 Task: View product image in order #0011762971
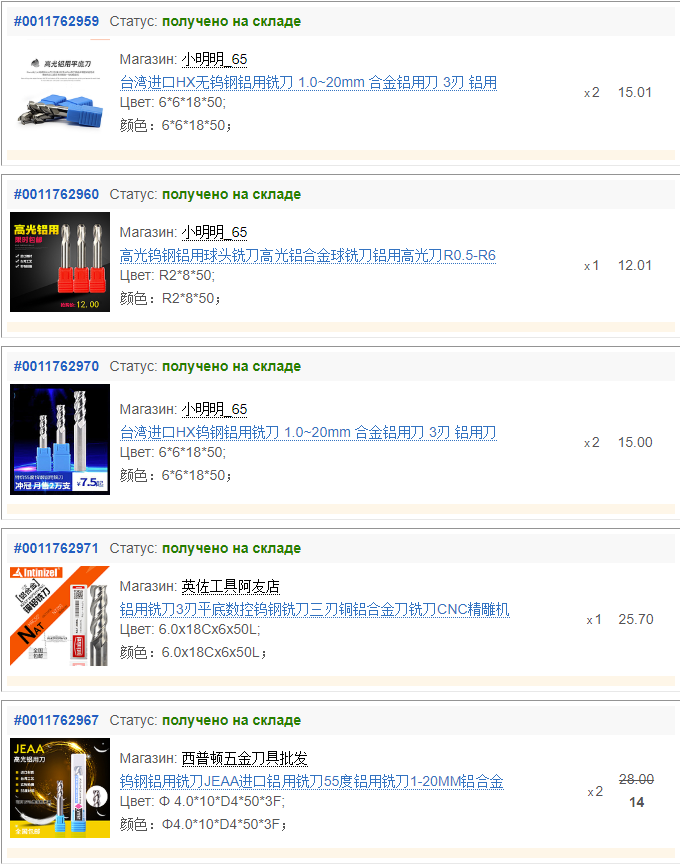(x=60, y=616)
